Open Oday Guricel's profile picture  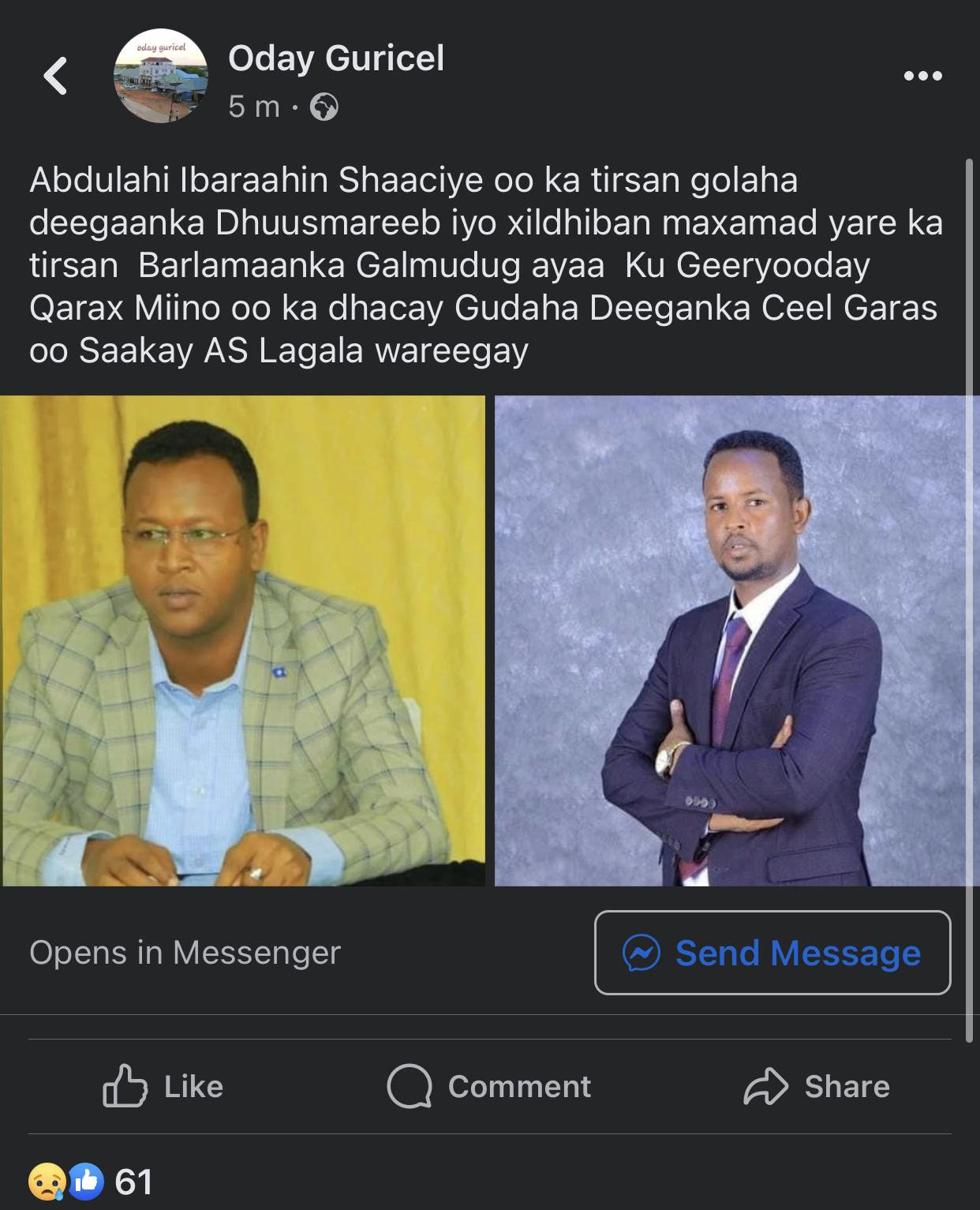pos(161,77)
